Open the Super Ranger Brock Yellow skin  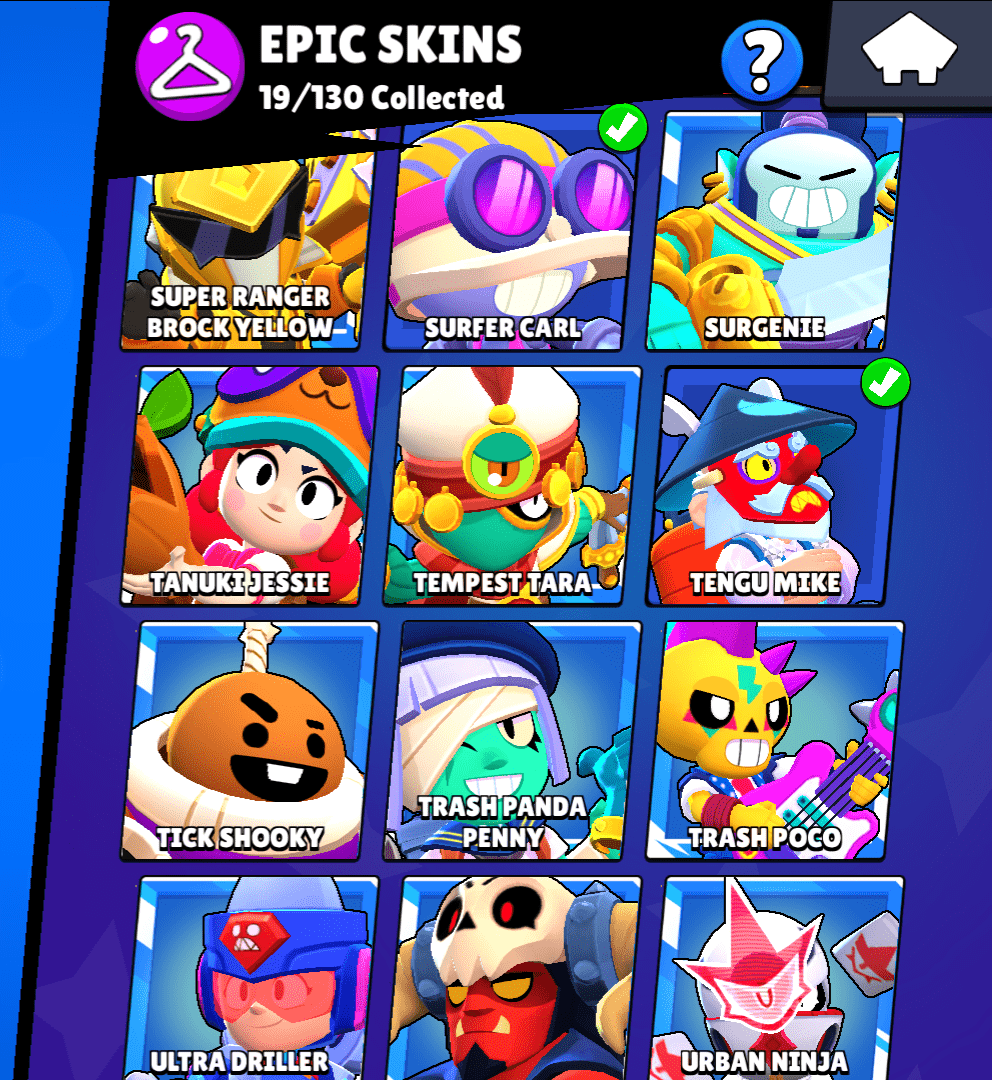point(244,260)
